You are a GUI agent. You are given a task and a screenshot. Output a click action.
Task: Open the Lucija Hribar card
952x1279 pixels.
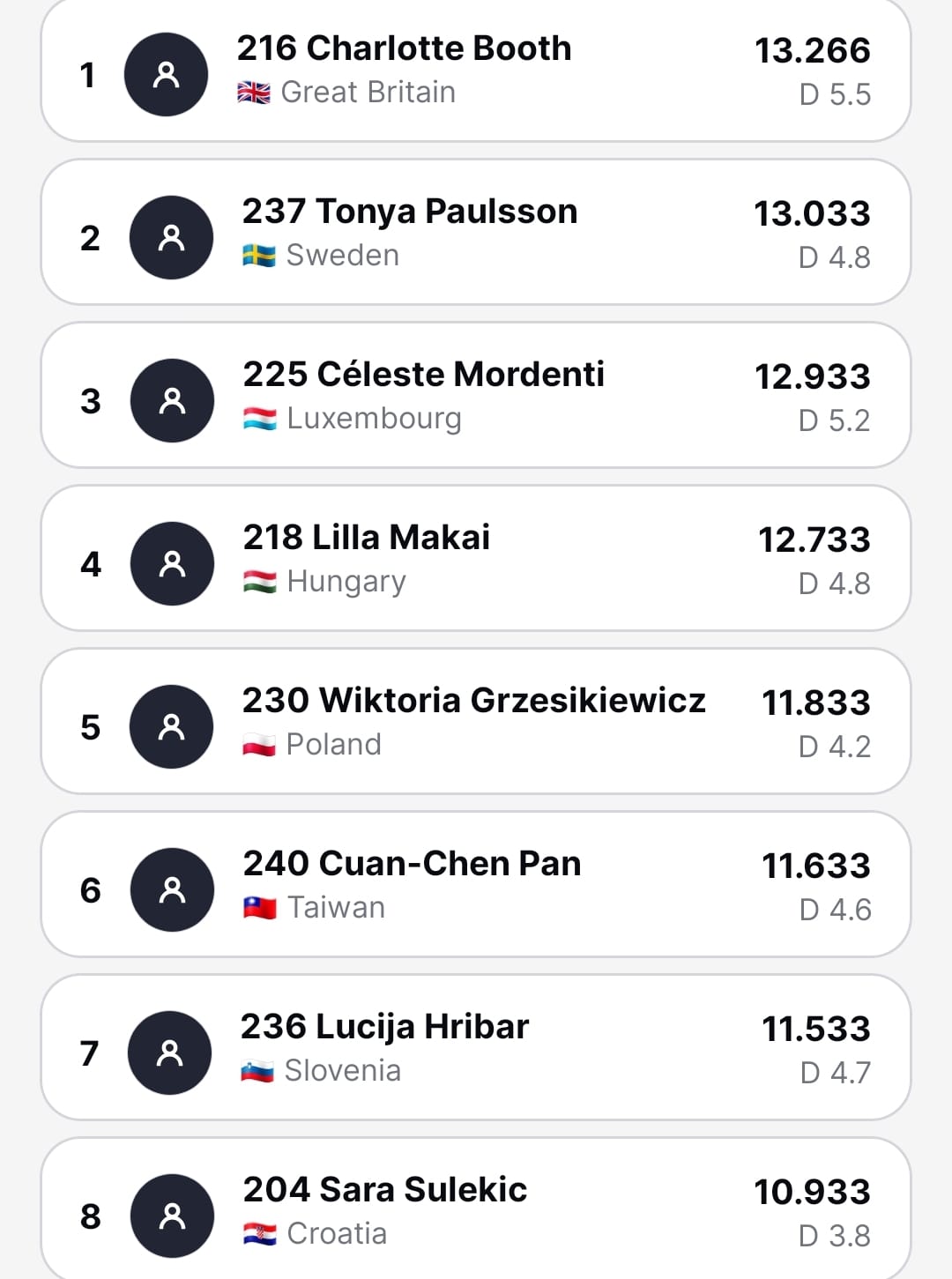[476, 1048]
